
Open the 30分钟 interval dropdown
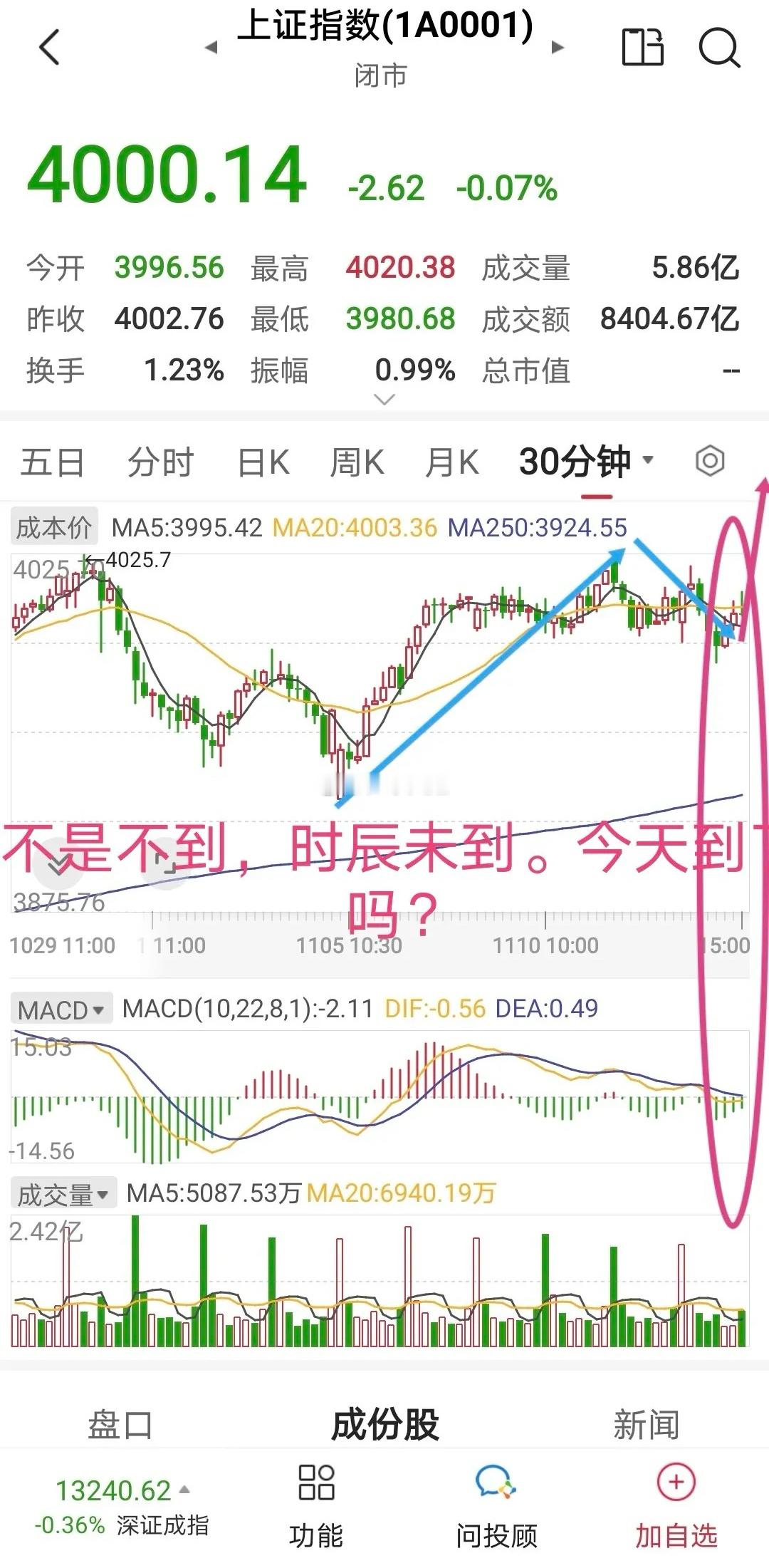[x=582, y=462]
